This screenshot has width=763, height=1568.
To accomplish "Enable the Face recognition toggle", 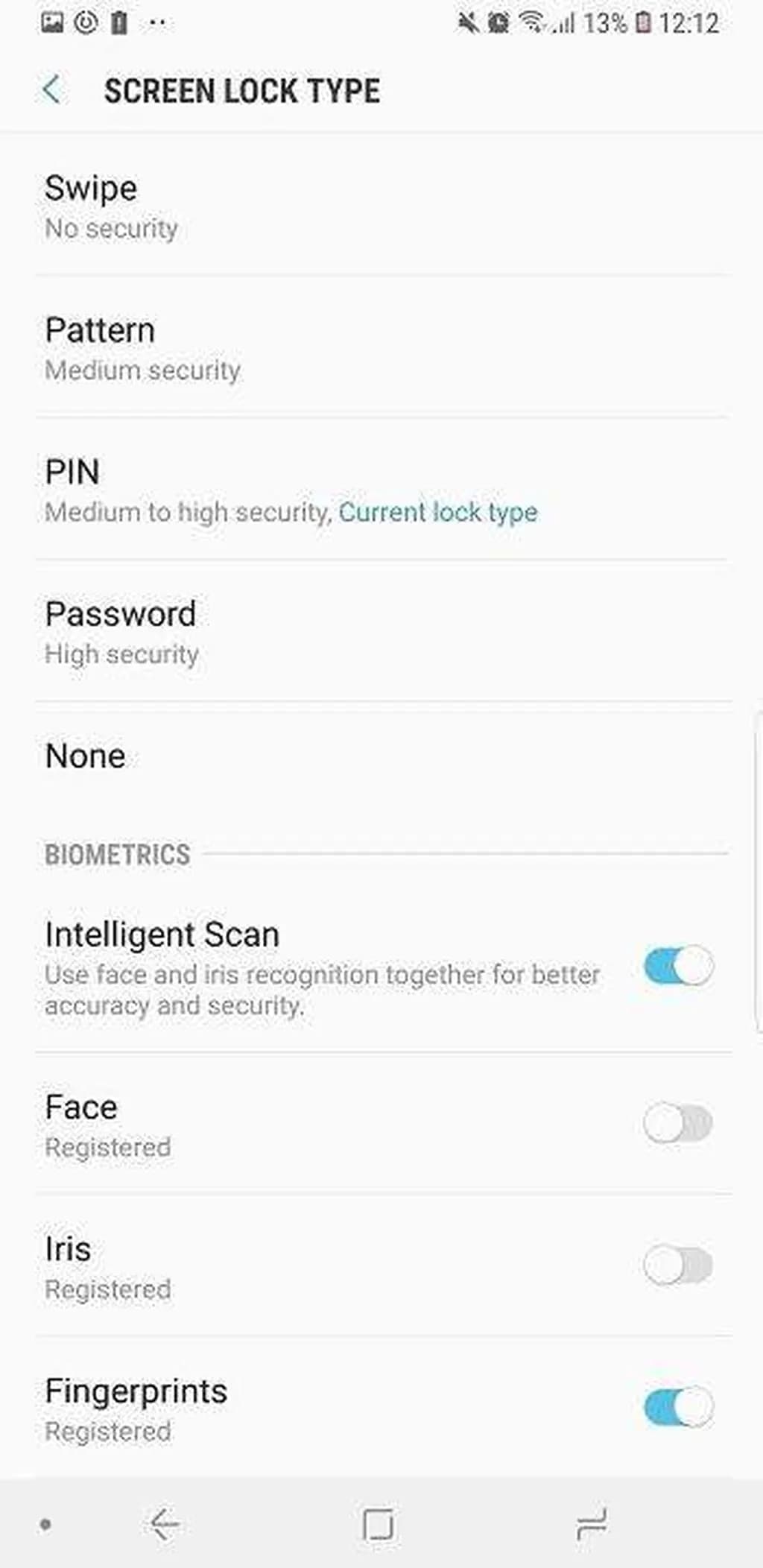I will coord(678,1123).
